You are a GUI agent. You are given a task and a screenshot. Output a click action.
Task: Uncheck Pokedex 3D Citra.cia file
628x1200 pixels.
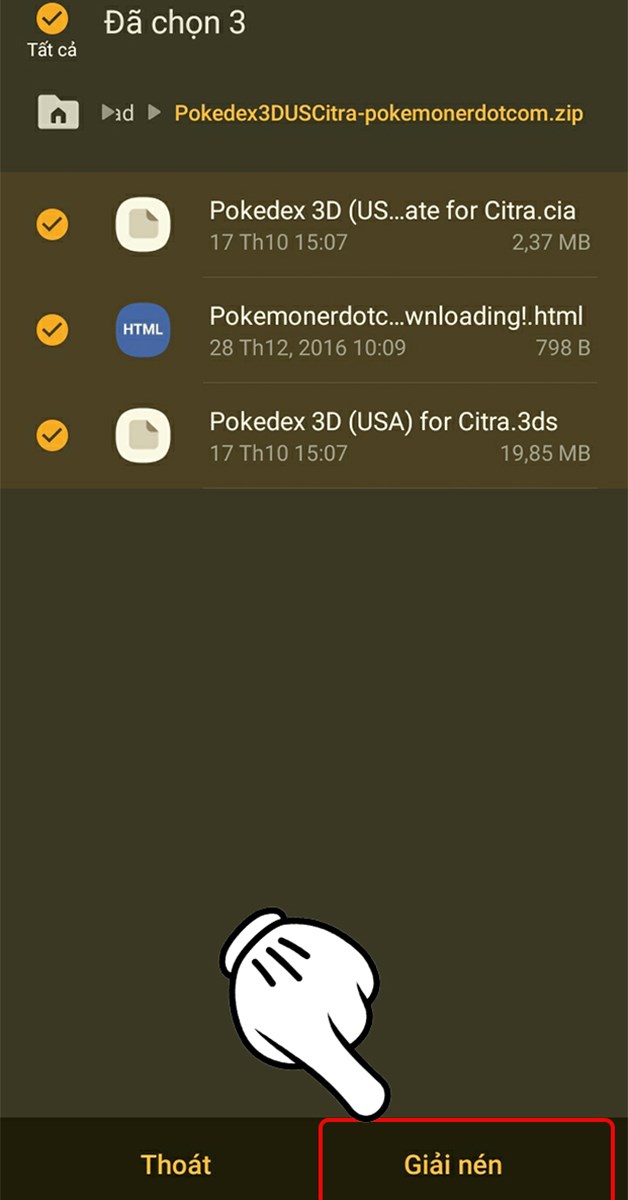pos(52,224)
